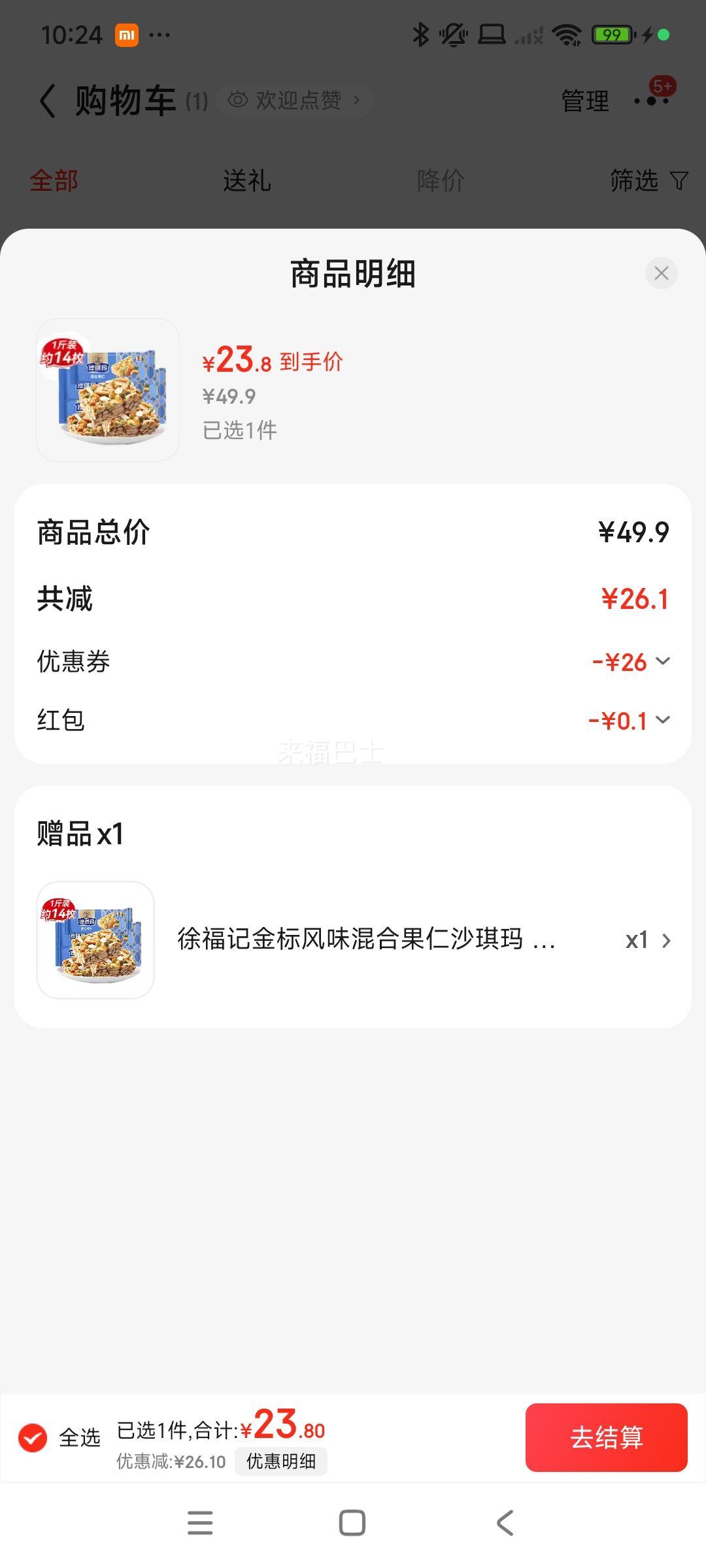Open the 欢迎点赞 chip
Screen dimensions: 706x1568
[294, 100]
